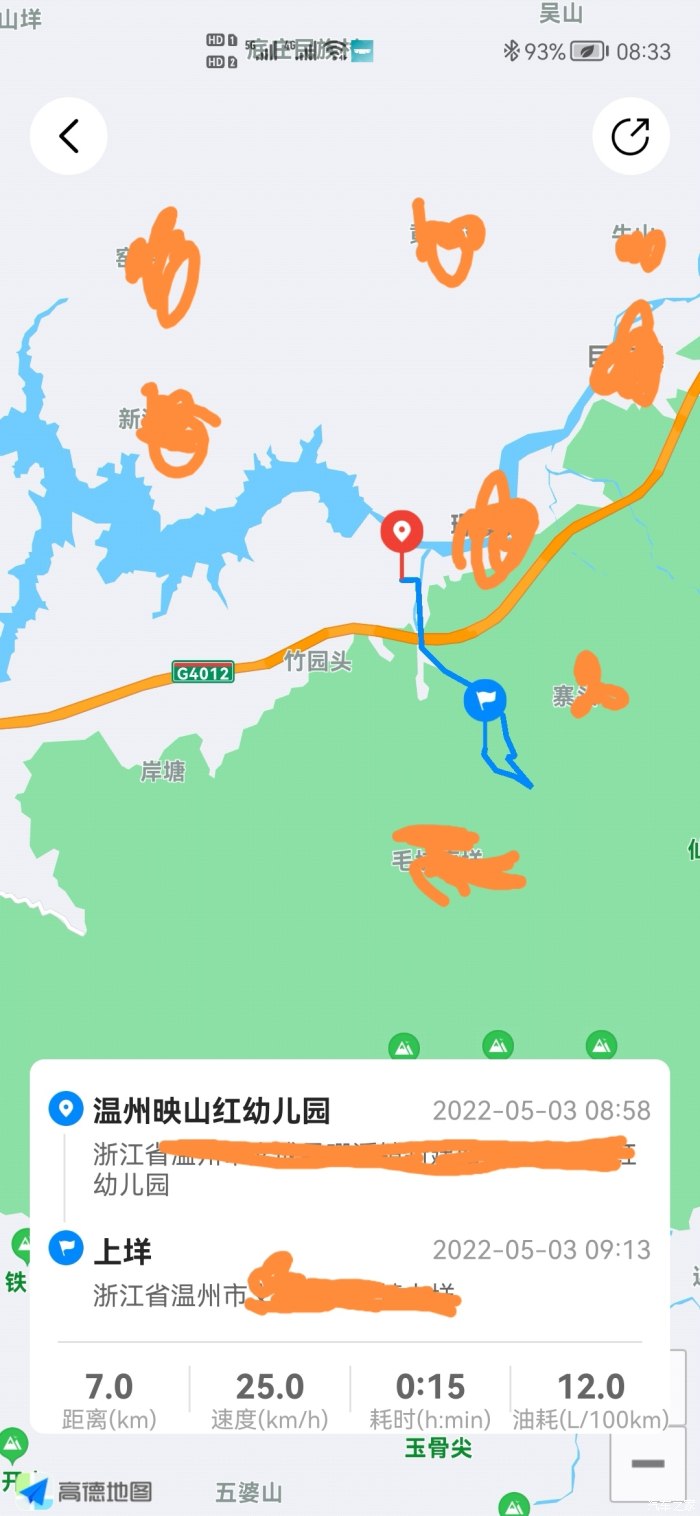700x1516 pixels.
Task: Share this trip record
Action: [630, 136]
